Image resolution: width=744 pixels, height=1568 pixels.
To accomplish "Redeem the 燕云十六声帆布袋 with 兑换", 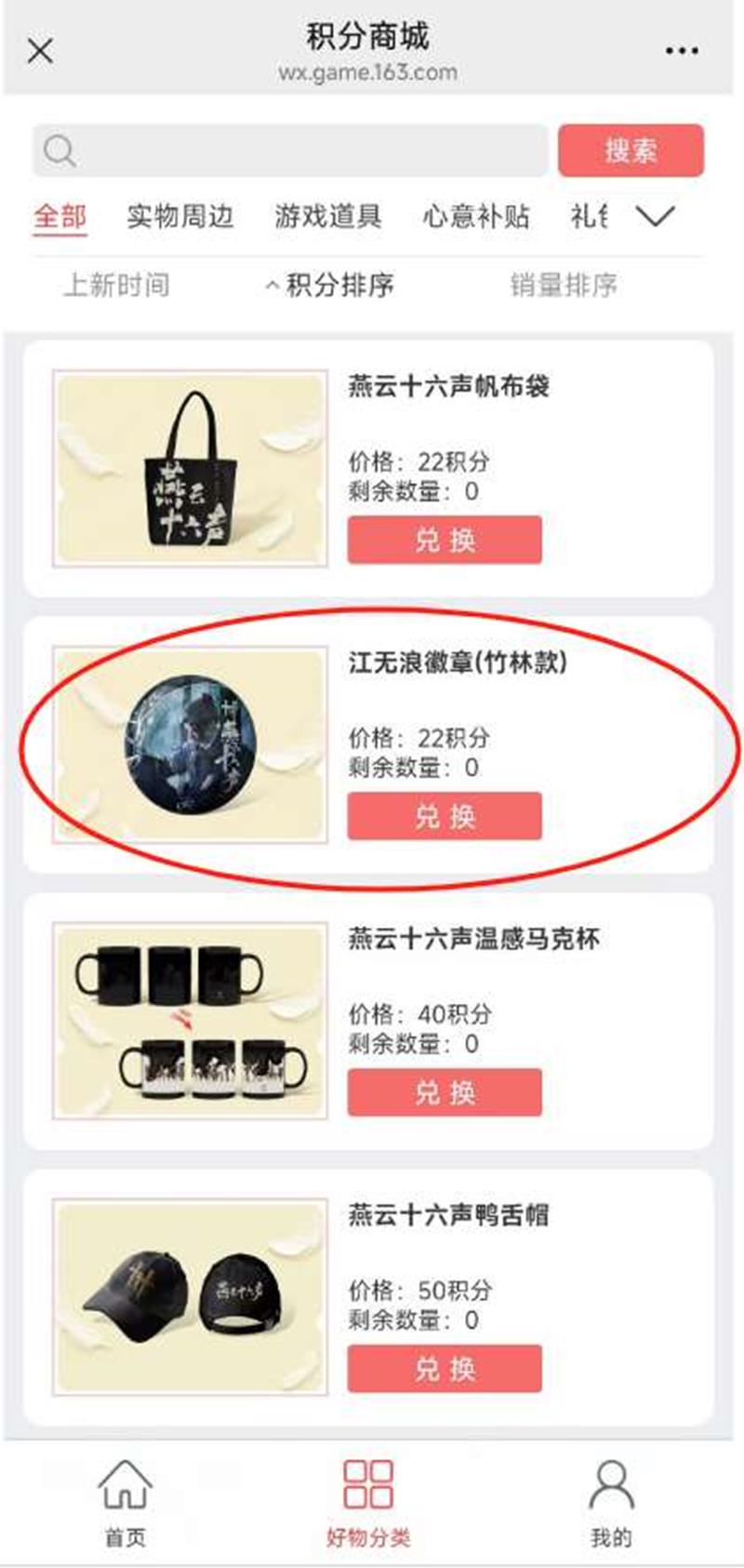I will [445, 540].
